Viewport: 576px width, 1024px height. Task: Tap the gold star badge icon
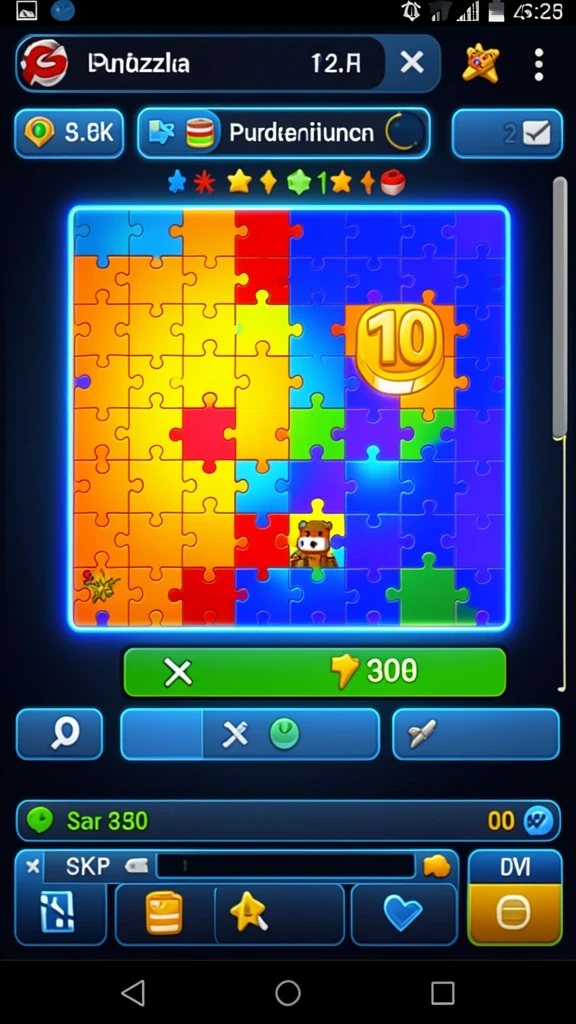coord(481,64)
